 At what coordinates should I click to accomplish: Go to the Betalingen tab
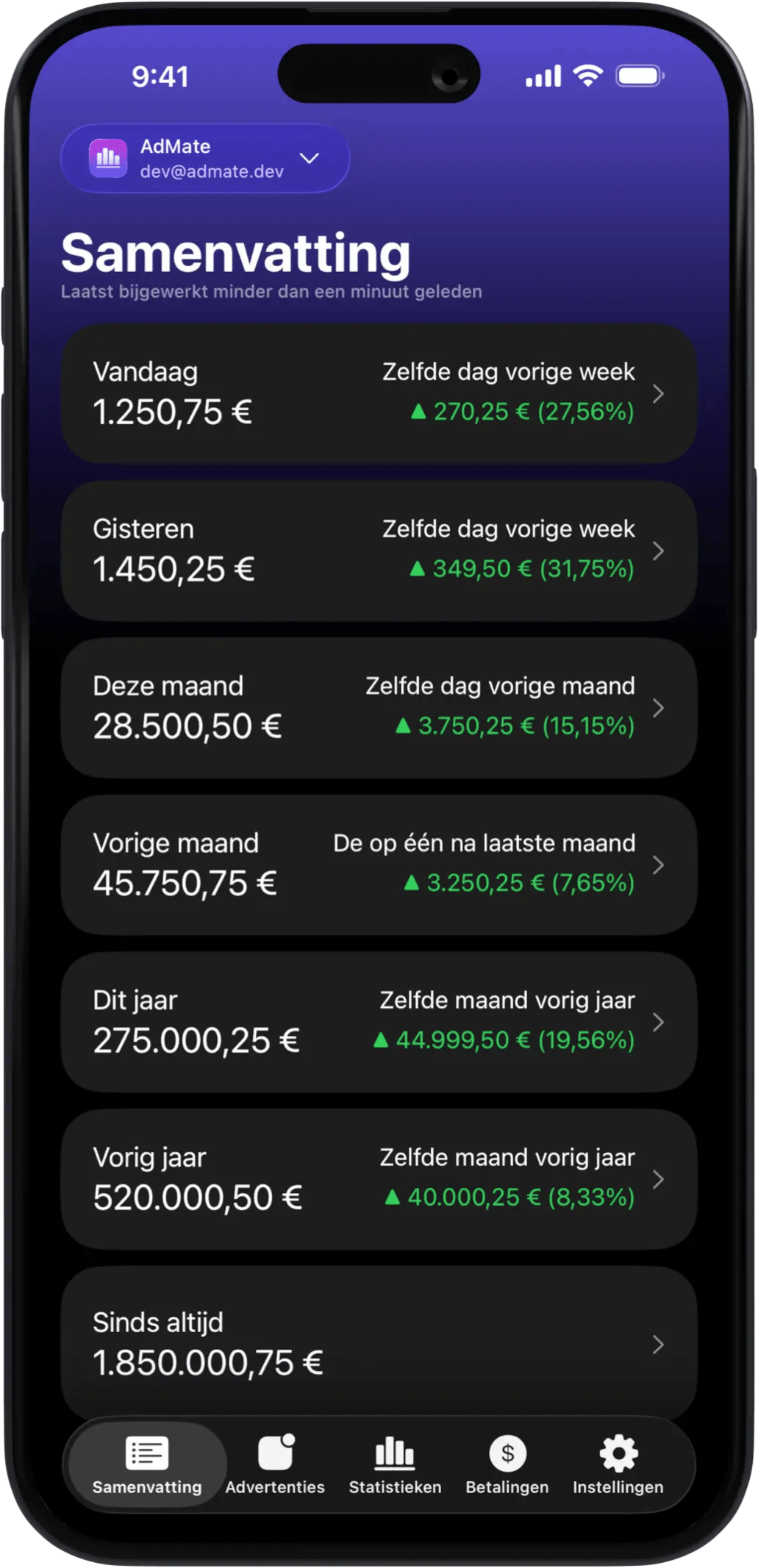click(507, 1464)
